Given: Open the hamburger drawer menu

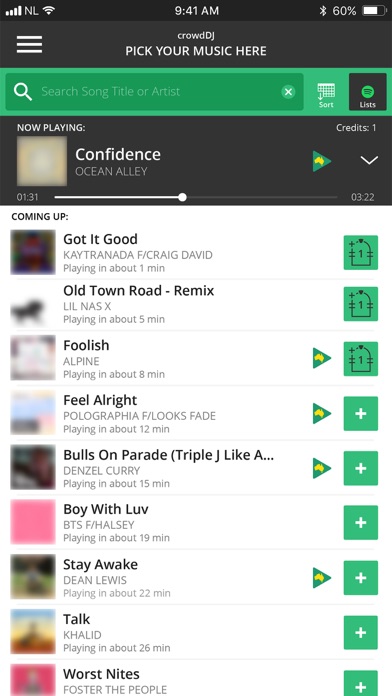Looking at the screenshot, I should (x=29, y=44).
